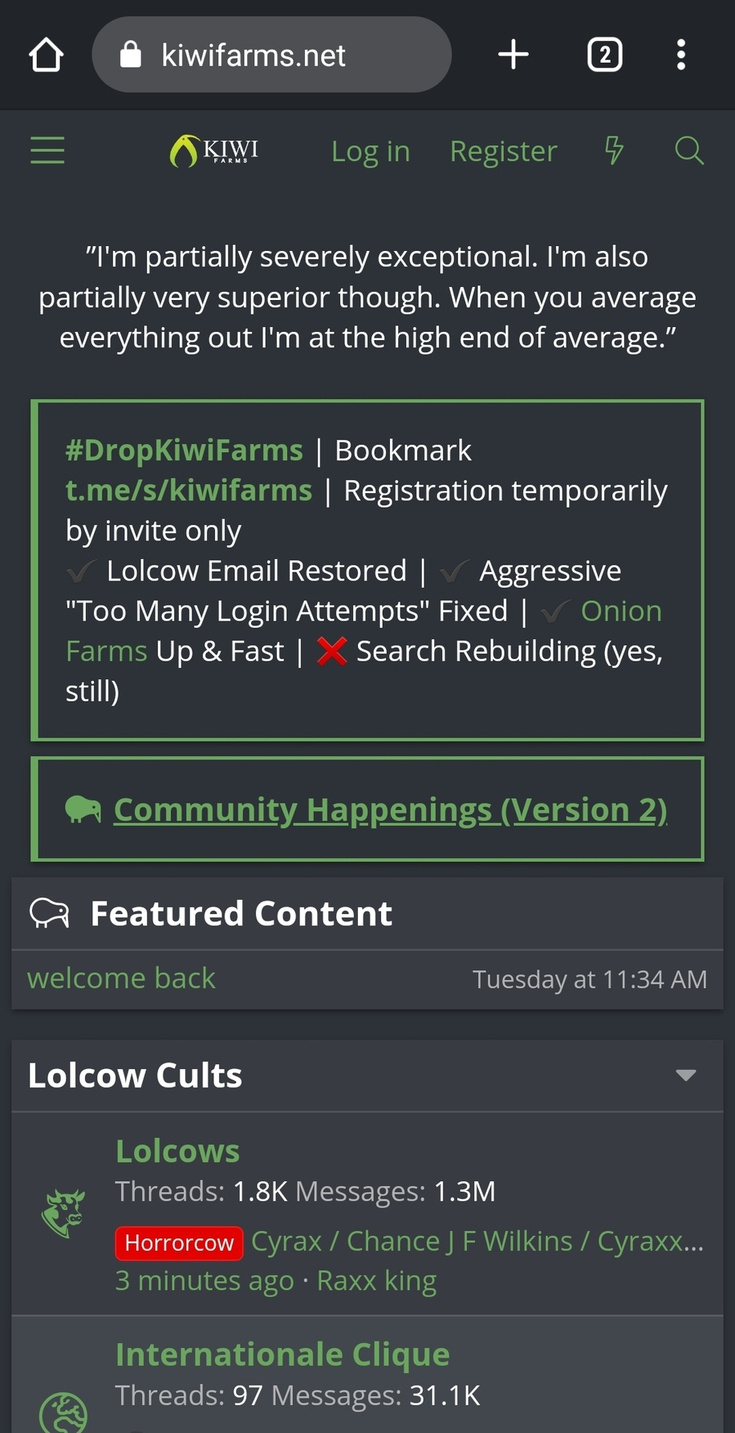Tap the Log in link
Image resolution: width=735 pixels, height=1433 pixels.
pyautogui.click(x=370, y=151)
